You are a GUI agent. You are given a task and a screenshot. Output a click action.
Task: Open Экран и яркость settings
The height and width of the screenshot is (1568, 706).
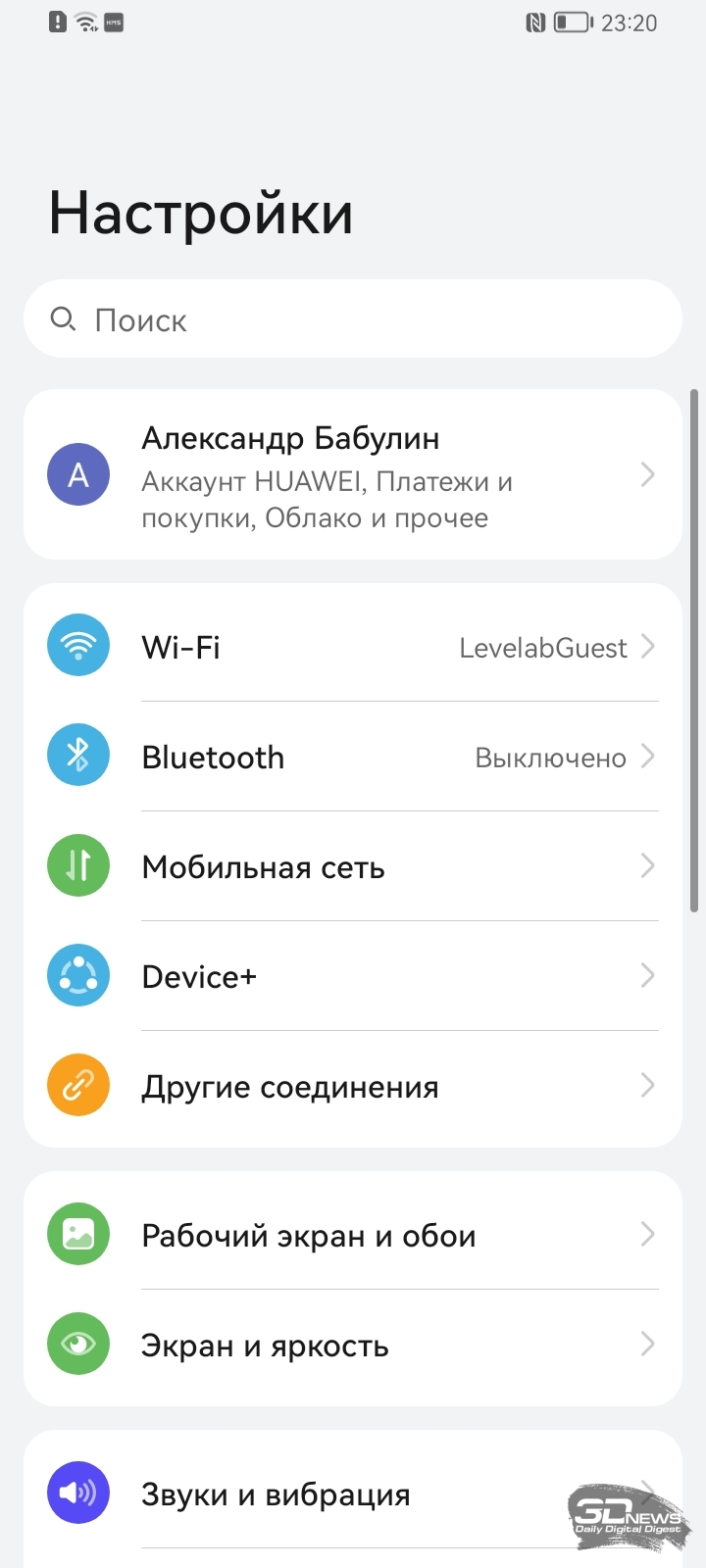[353, 1345]
